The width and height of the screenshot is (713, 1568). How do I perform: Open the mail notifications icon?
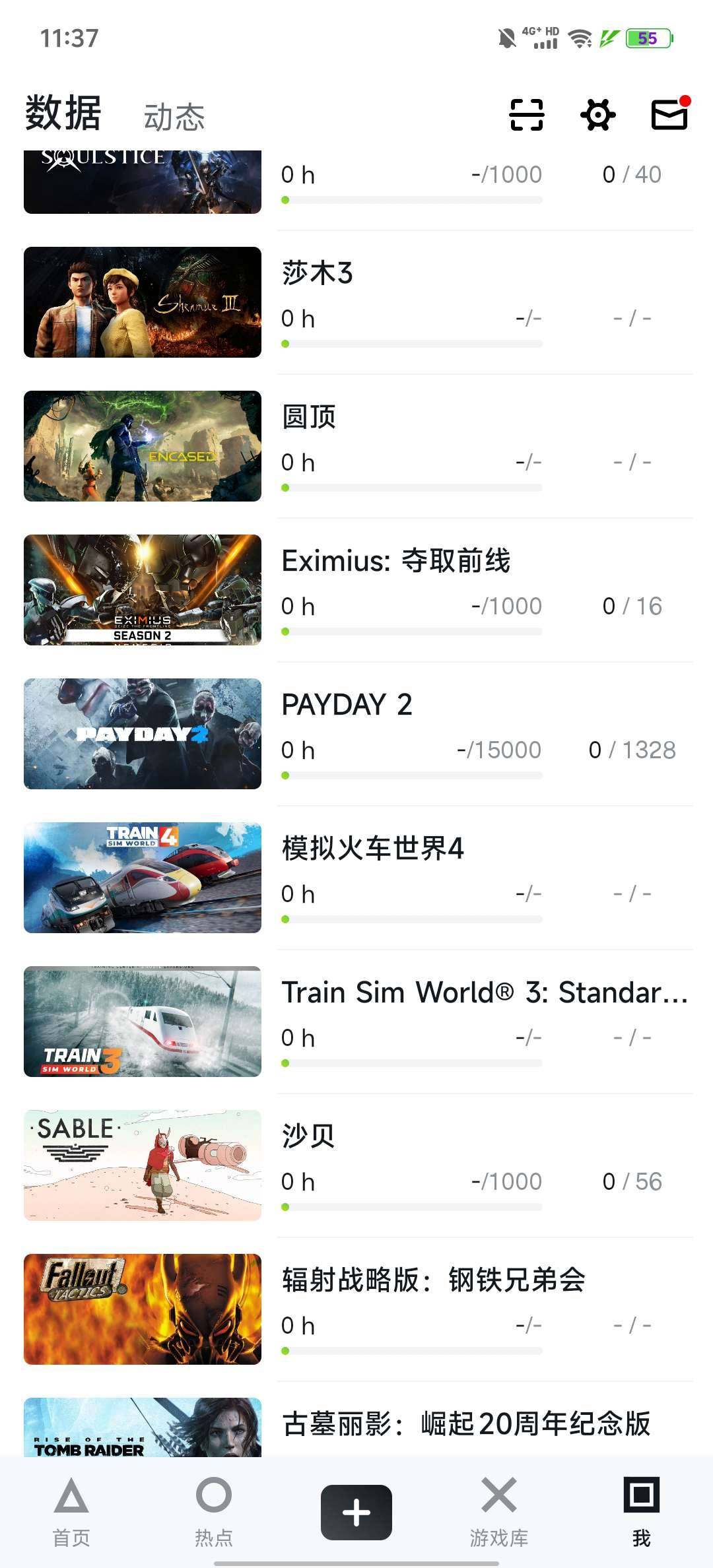pos(670,114)
